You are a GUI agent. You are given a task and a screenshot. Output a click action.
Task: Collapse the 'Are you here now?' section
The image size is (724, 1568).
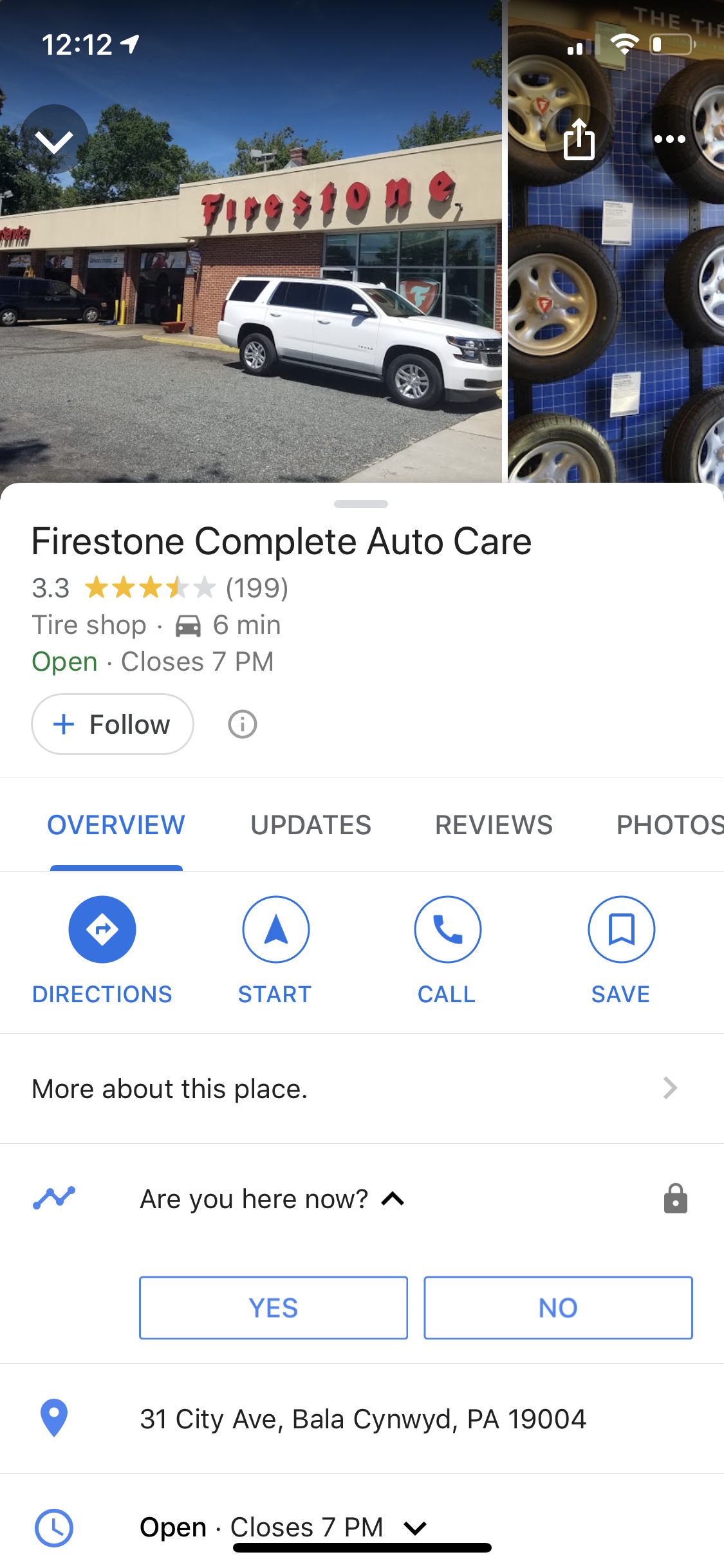tap(393, 1199)
